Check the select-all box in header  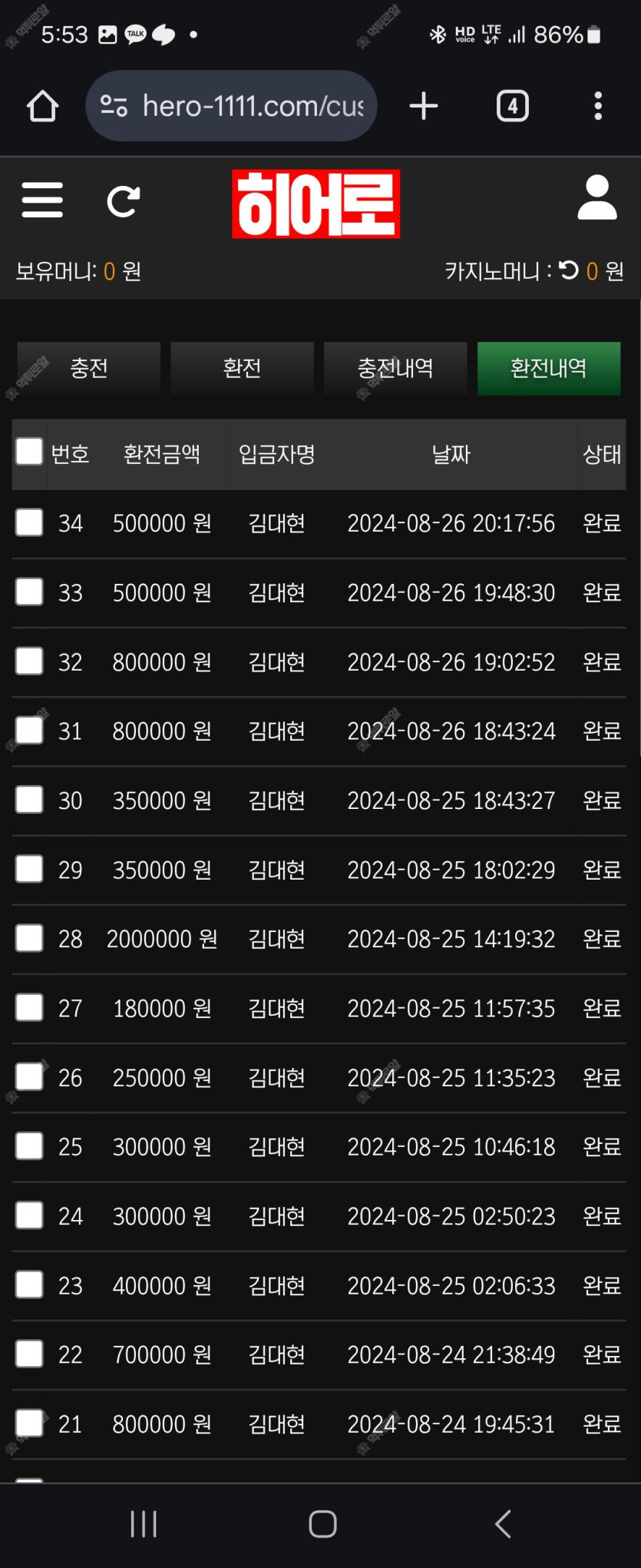point(29,452)
